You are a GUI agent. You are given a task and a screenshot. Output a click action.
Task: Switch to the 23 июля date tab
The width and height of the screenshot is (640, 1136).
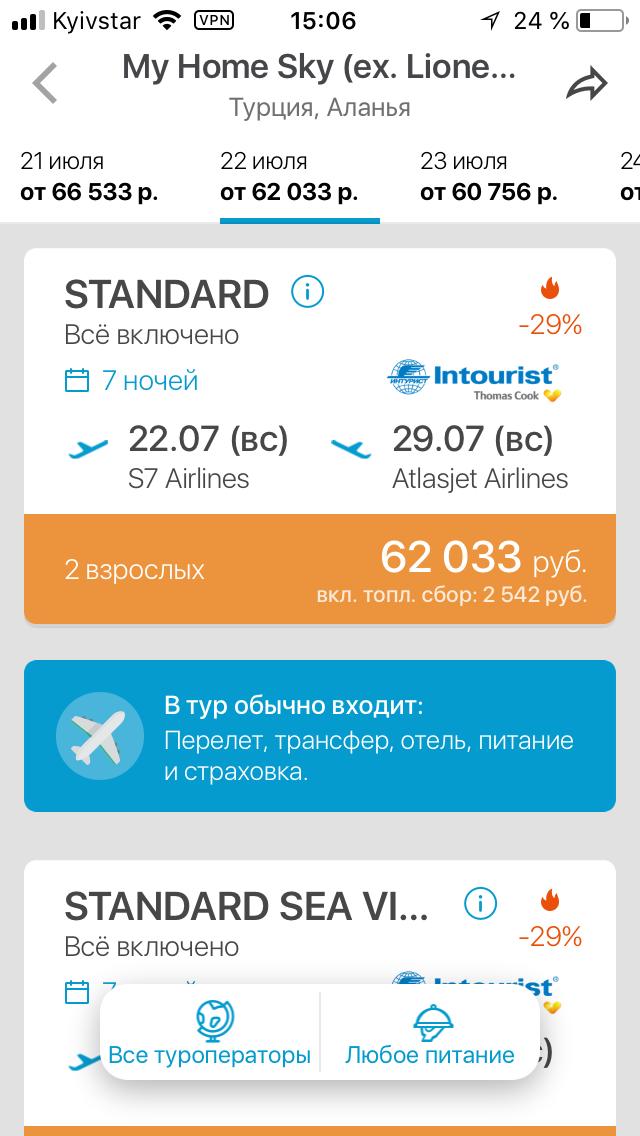click(x=490, y=176)
